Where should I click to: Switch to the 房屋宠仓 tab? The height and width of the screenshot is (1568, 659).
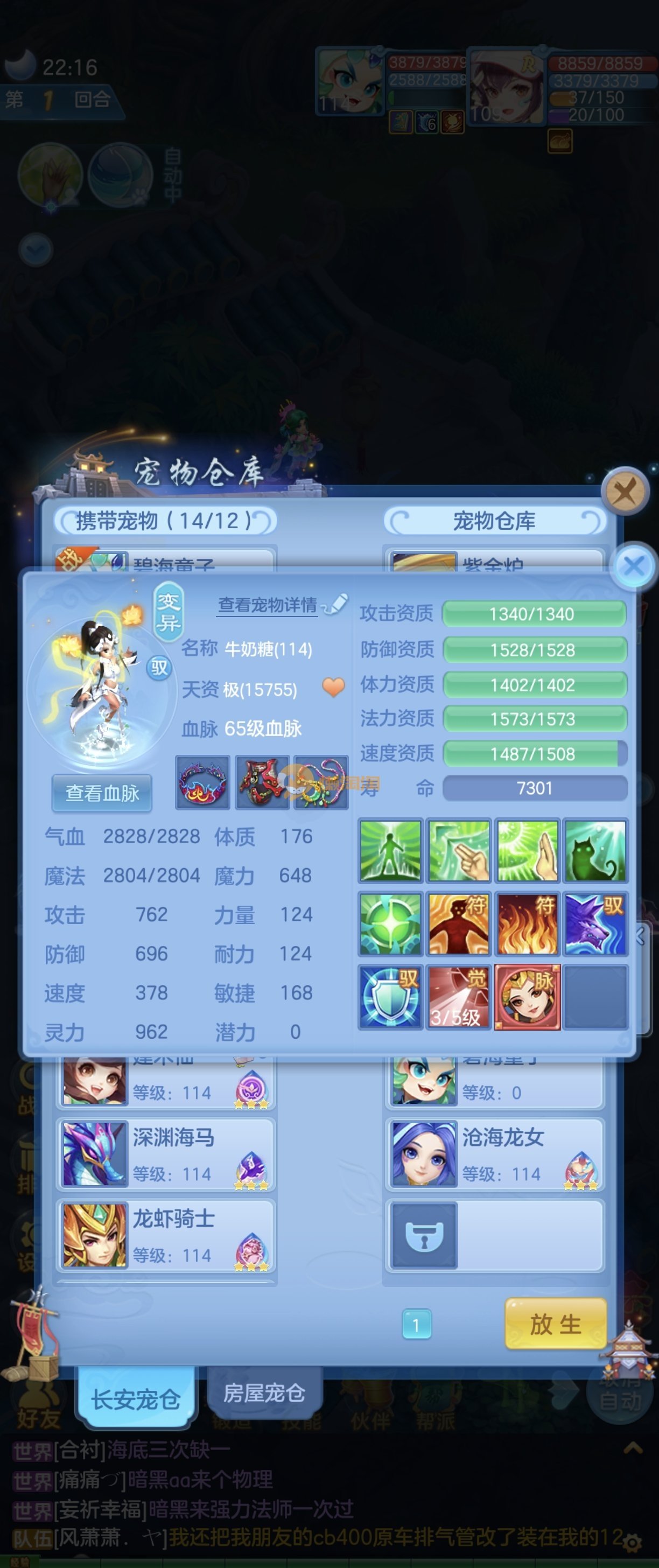click(263, 1392)
